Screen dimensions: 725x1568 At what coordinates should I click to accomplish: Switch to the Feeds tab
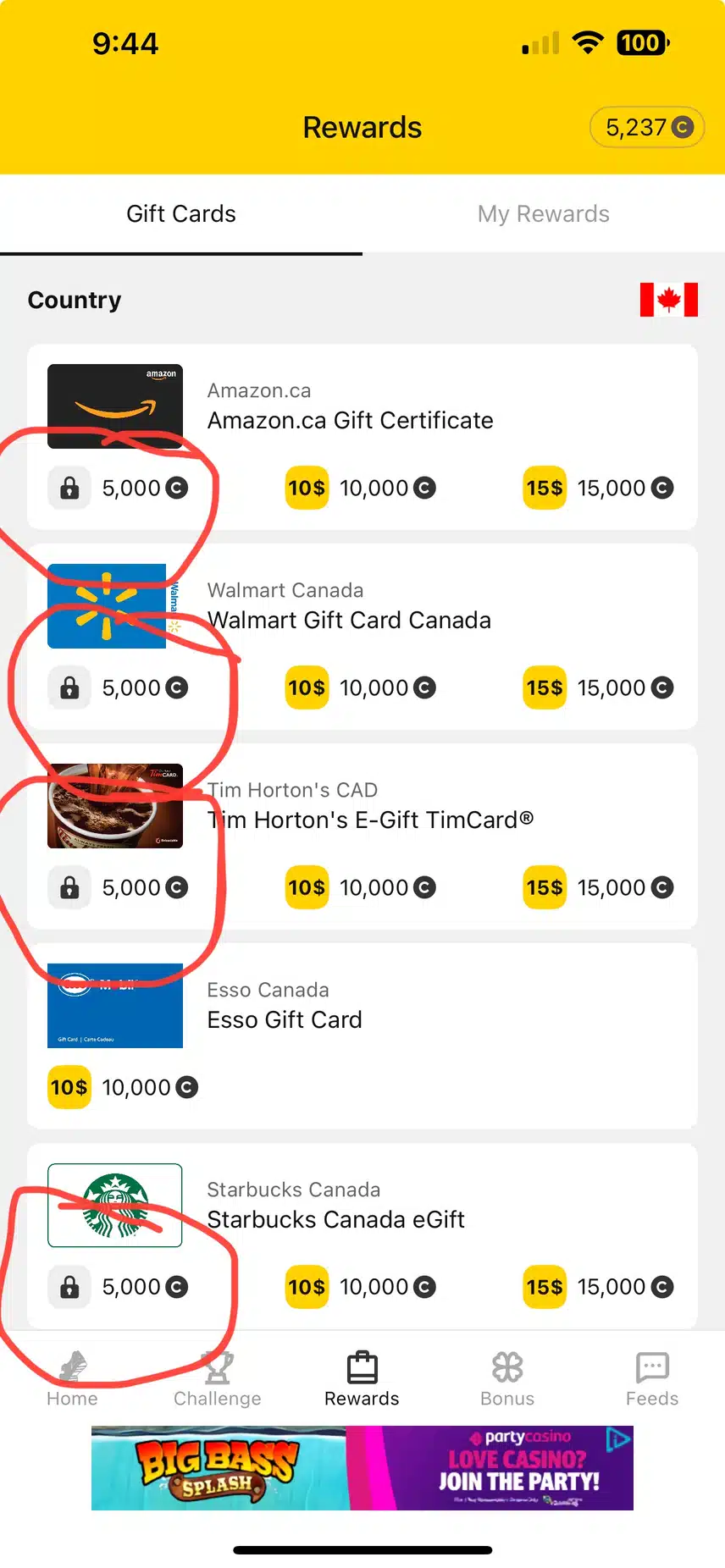point(651,1379)
